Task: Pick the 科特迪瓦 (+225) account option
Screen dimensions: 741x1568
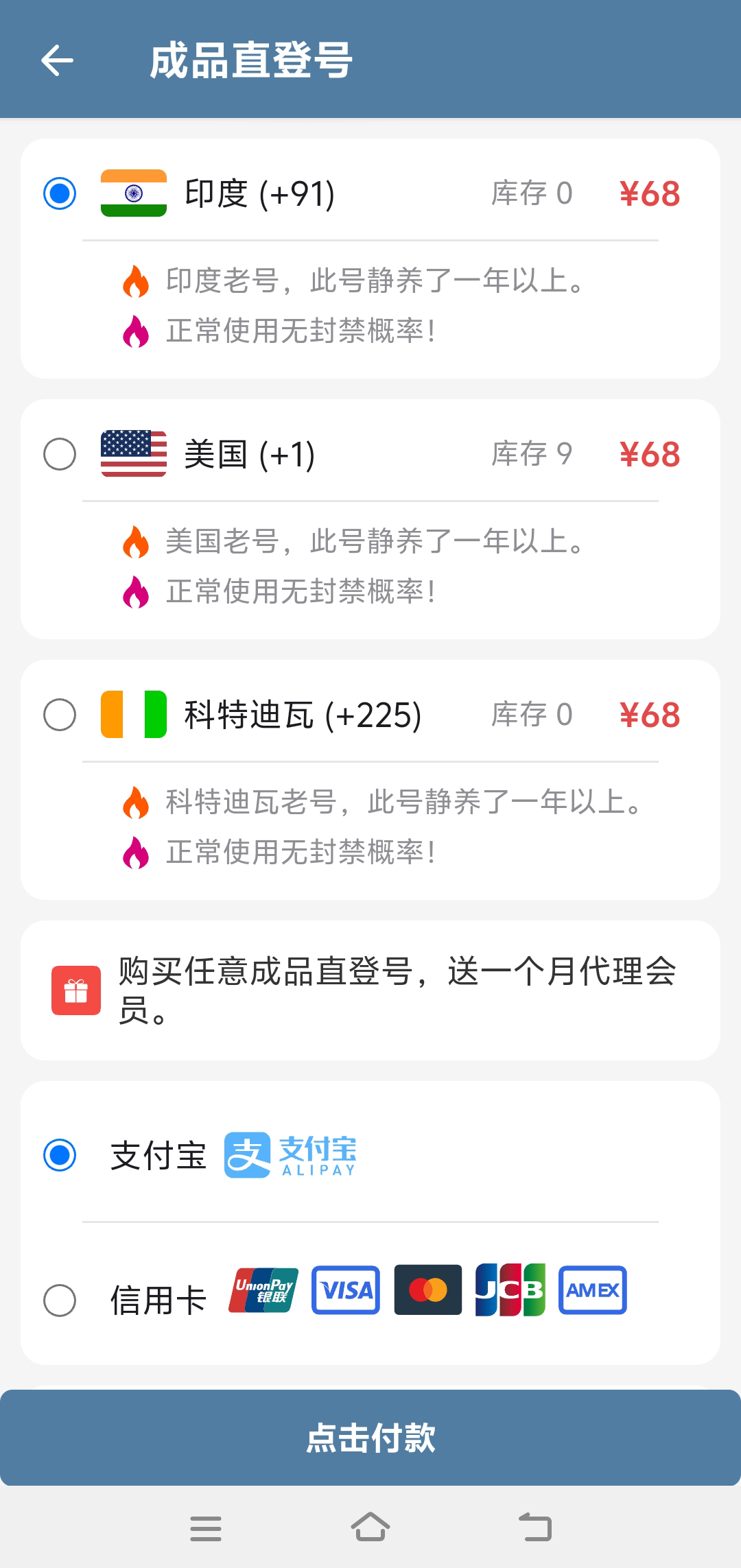Action: 60,715
